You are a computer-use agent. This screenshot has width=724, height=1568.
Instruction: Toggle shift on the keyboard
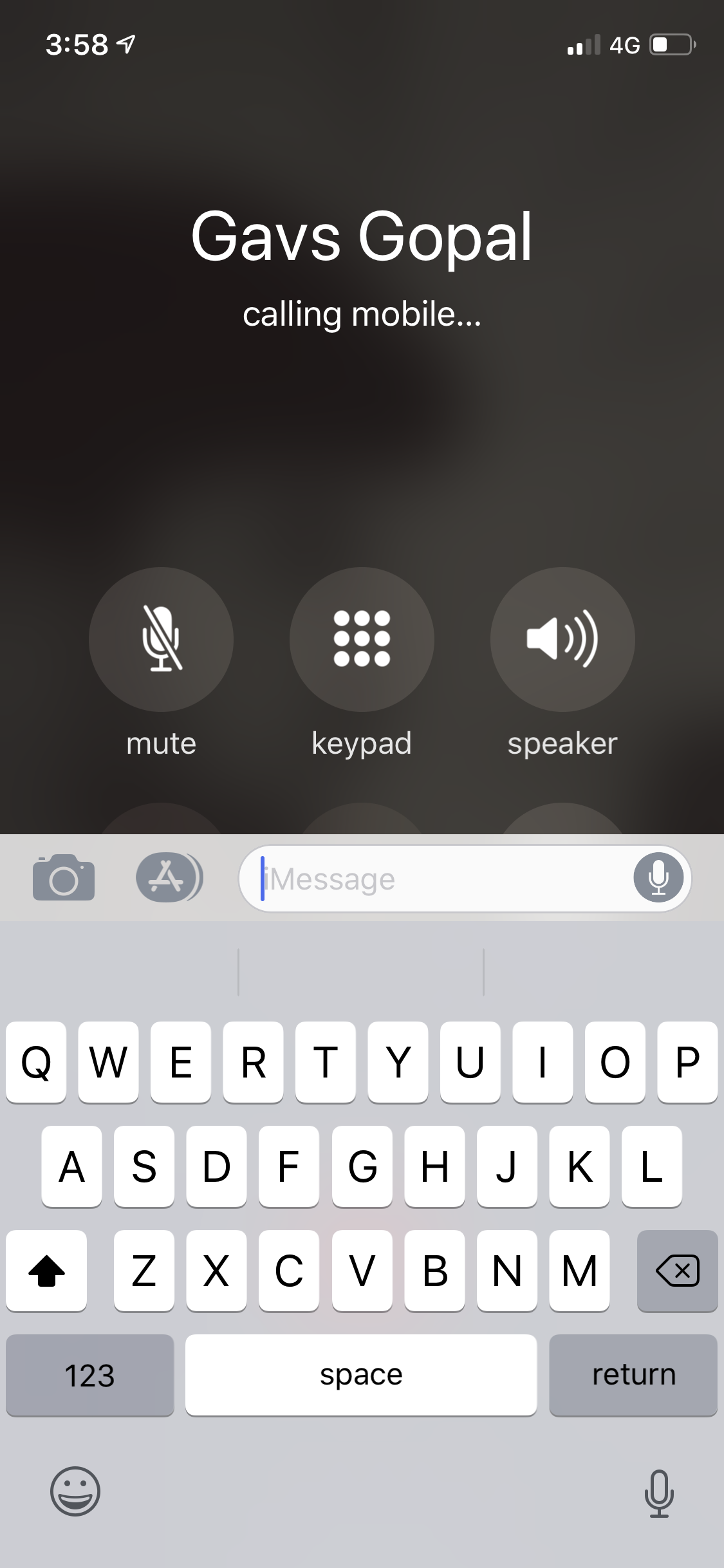click(x=46, y=1271)
